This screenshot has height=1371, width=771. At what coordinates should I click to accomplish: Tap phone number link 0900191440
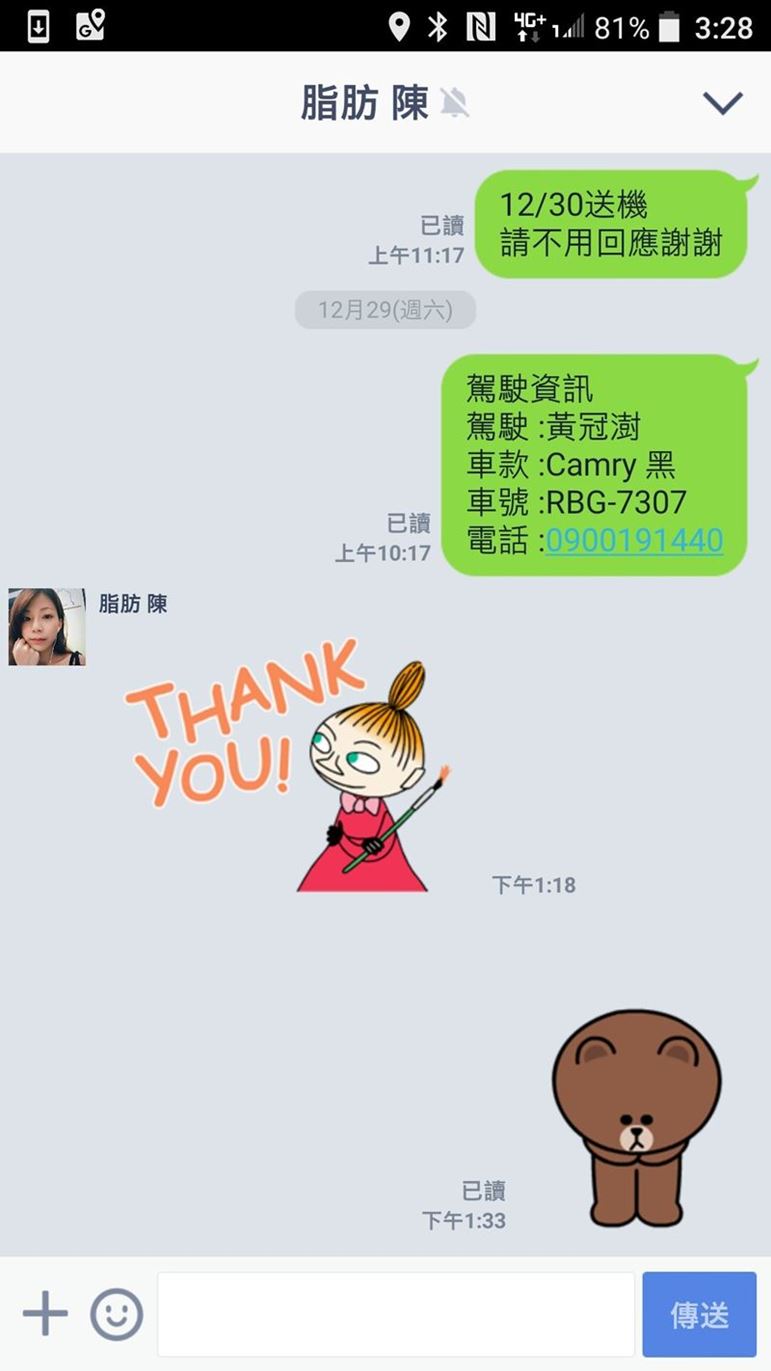pos(634,540)
